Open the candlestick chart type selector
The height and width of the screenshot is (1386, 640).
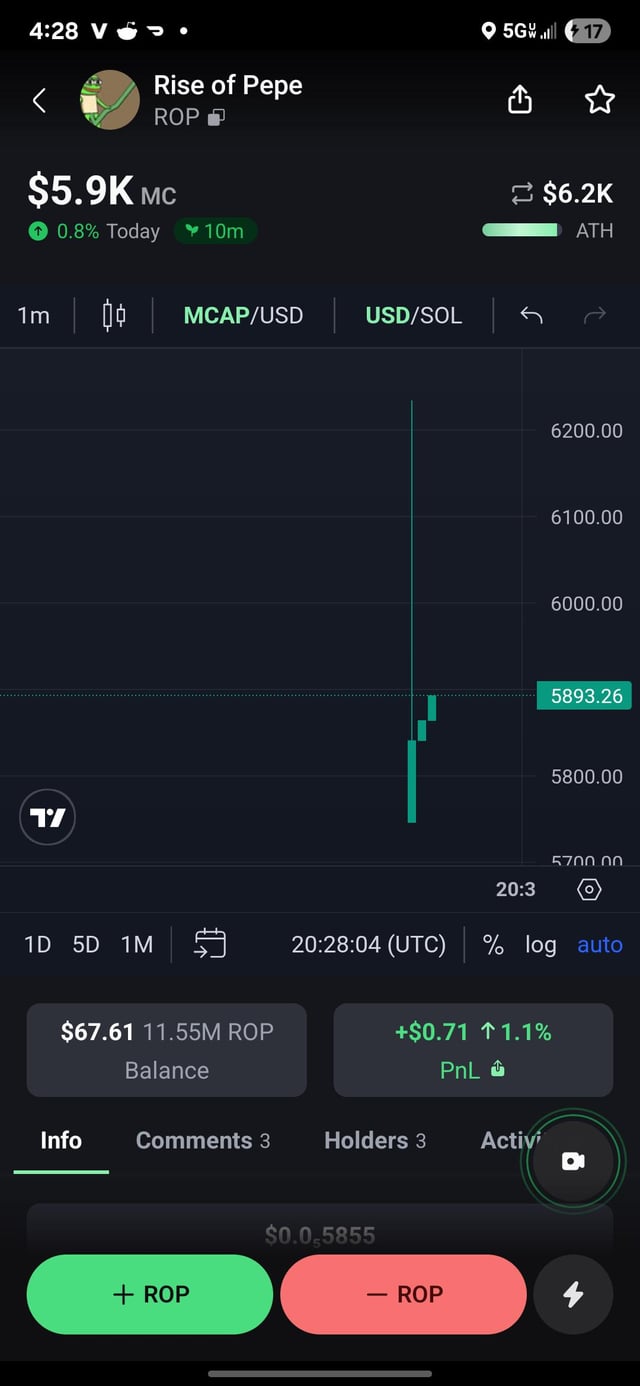(114, 316)
